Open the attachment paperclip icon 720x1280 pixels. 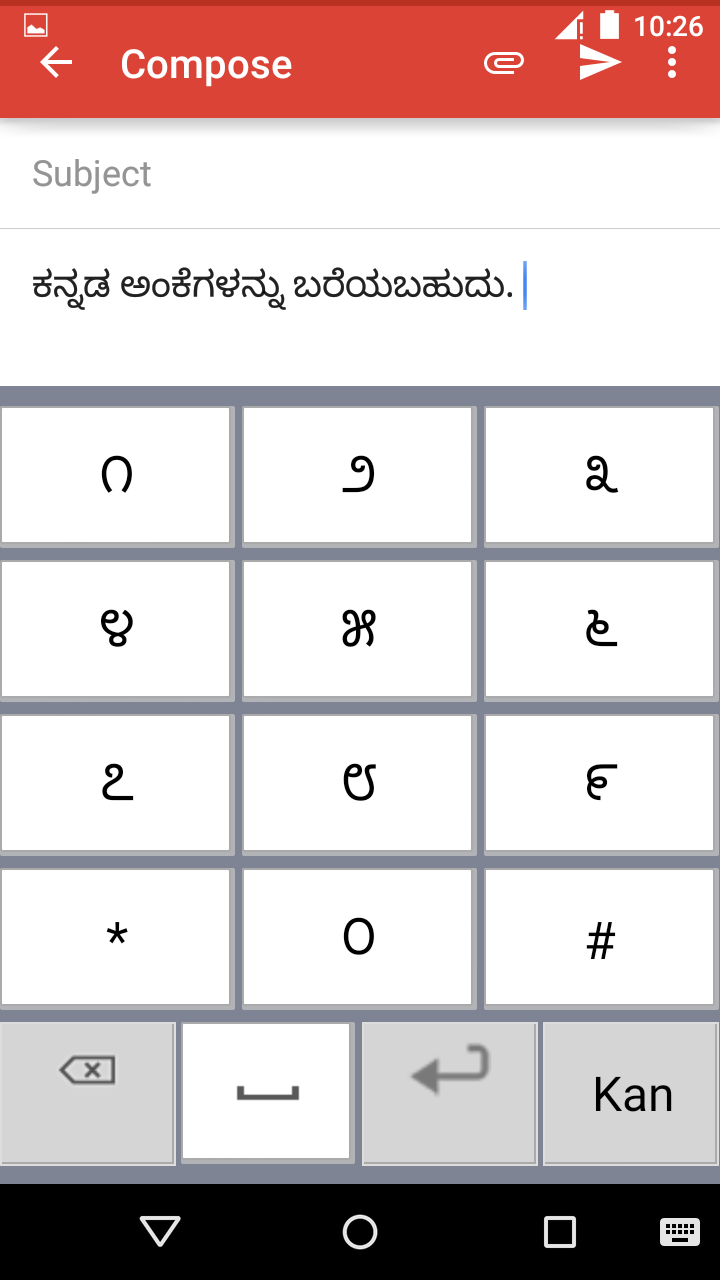504,62
